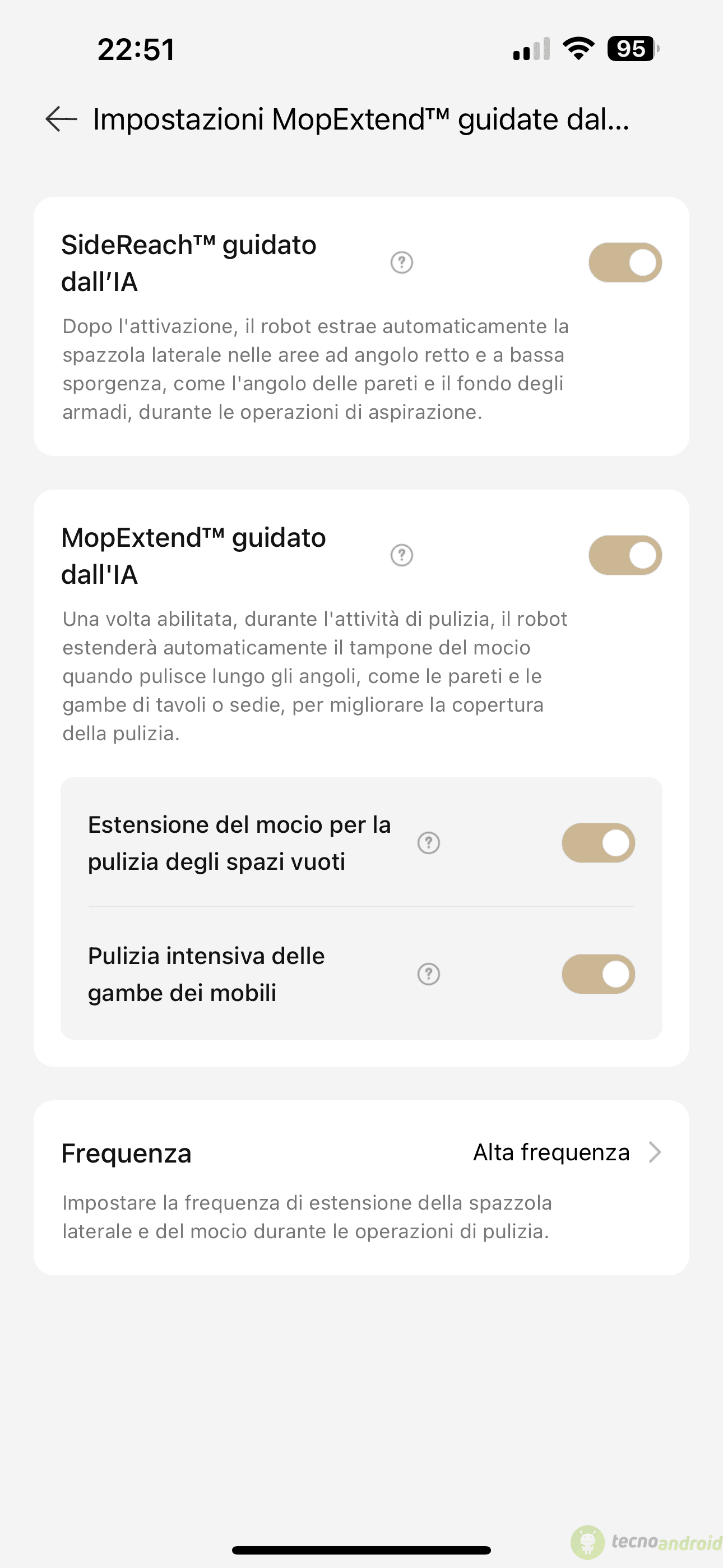This screenshot has height=1568, width=723.
Task: Disable SideReach guidato dall'IA switch
Action: pyautogui.click(x=625, y=262)
